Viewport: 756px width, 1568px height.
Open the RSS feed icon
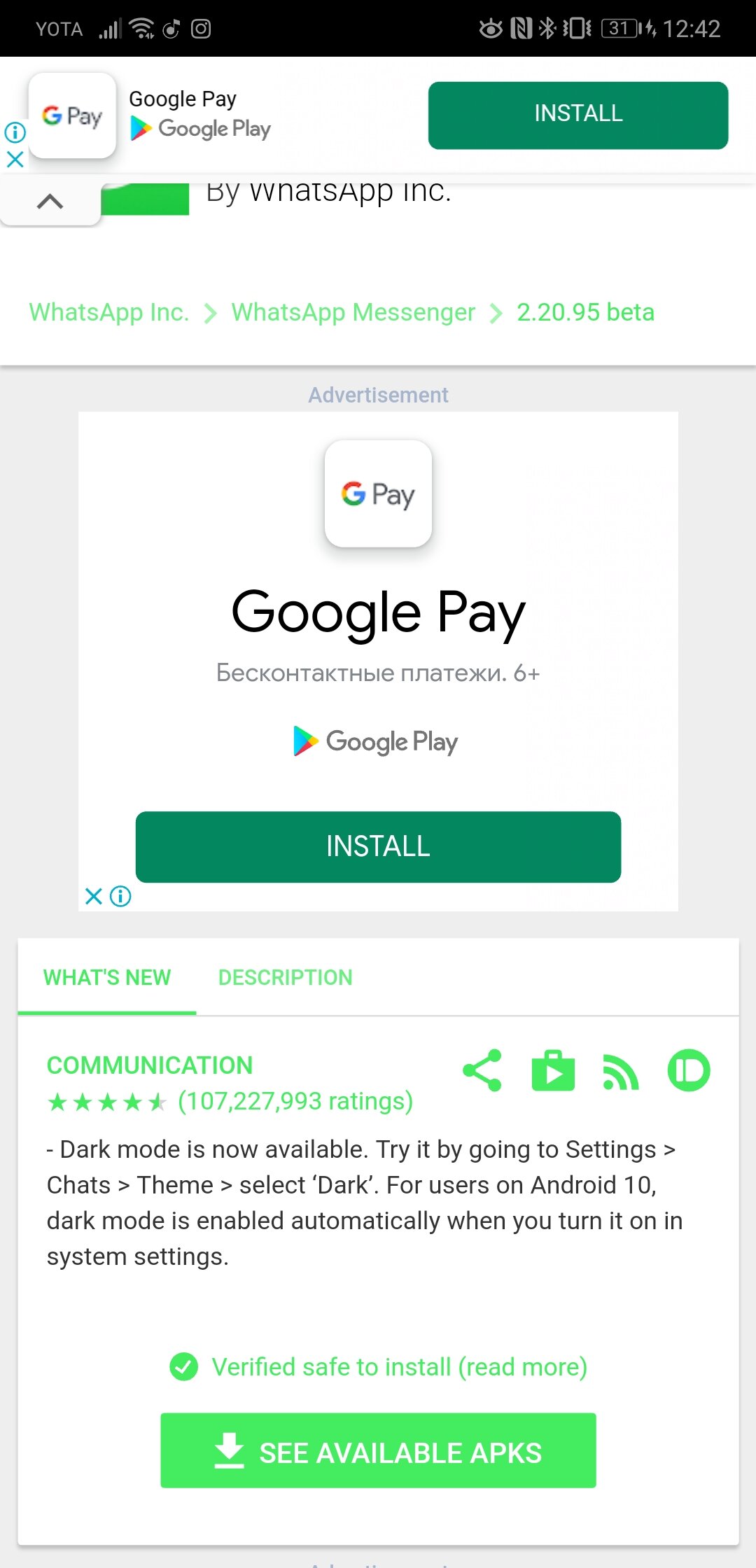point(620,1072)
